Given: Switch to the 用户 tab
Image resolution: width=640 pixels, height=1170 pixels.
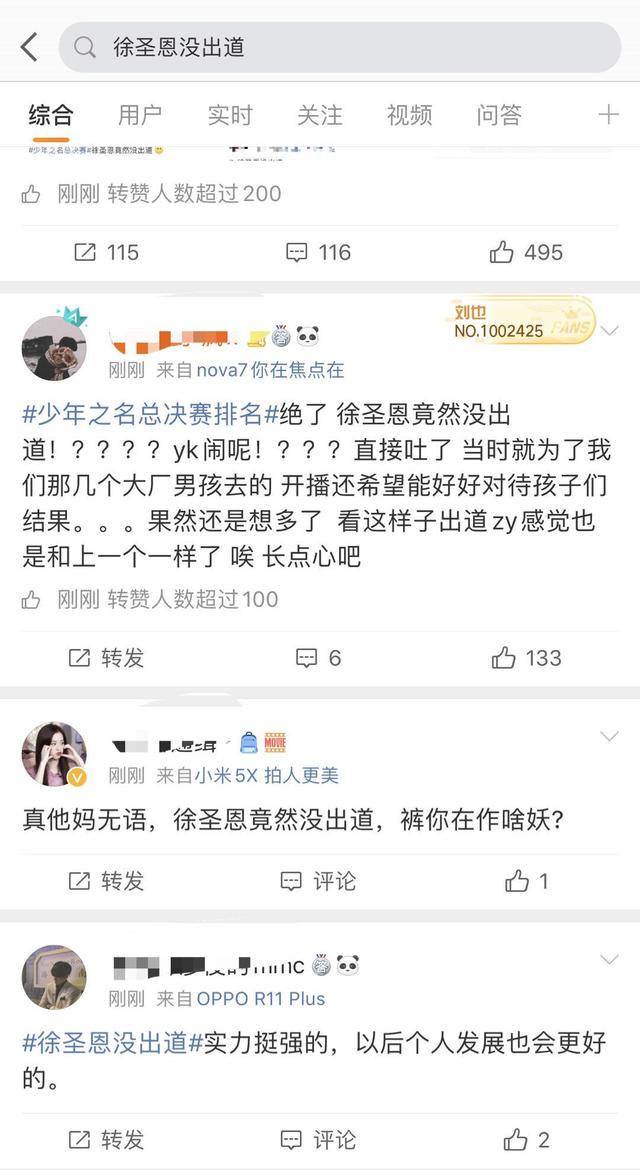Looking at the screenshot, I should [x=139, y=115].
